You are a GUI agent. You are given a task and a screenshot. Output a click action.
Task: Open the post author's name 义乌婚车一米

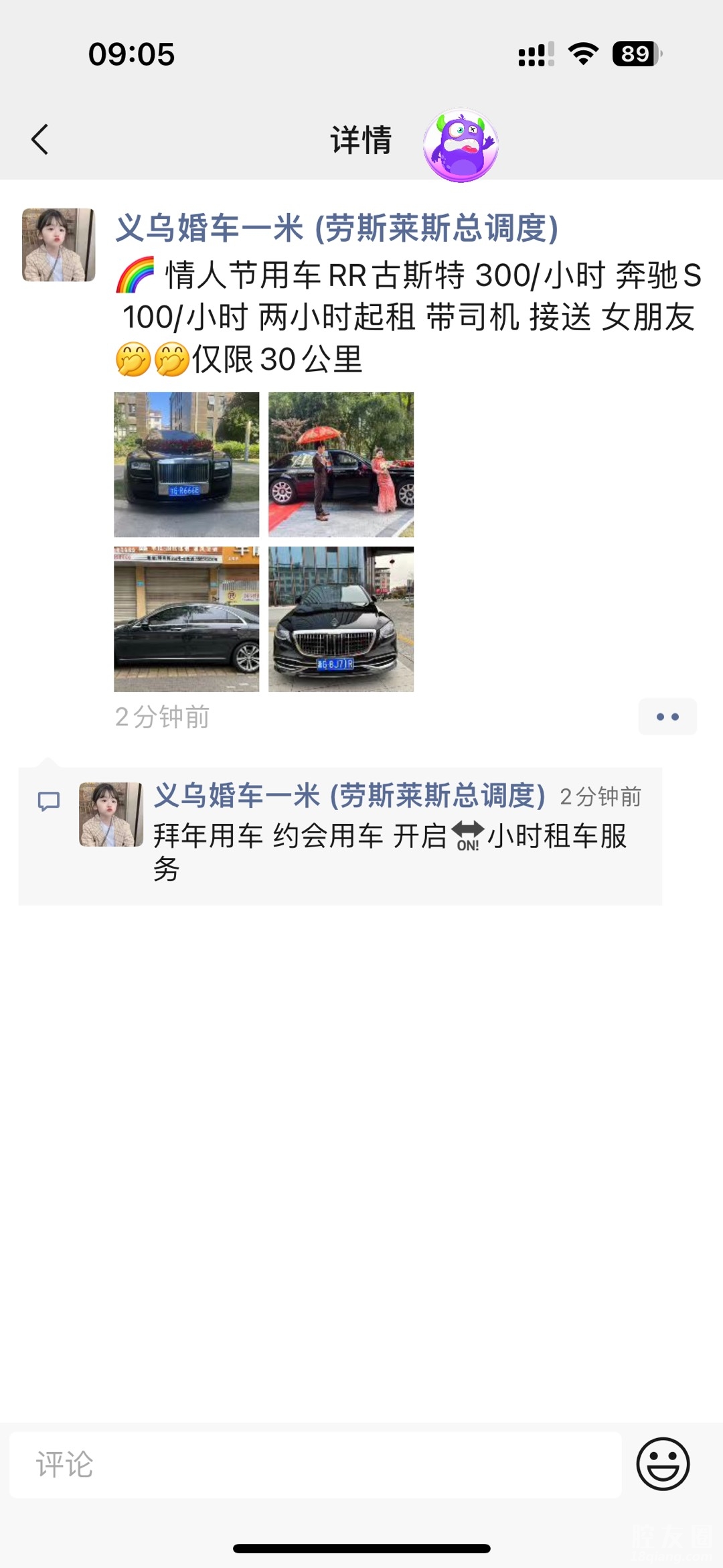[336, 228]
